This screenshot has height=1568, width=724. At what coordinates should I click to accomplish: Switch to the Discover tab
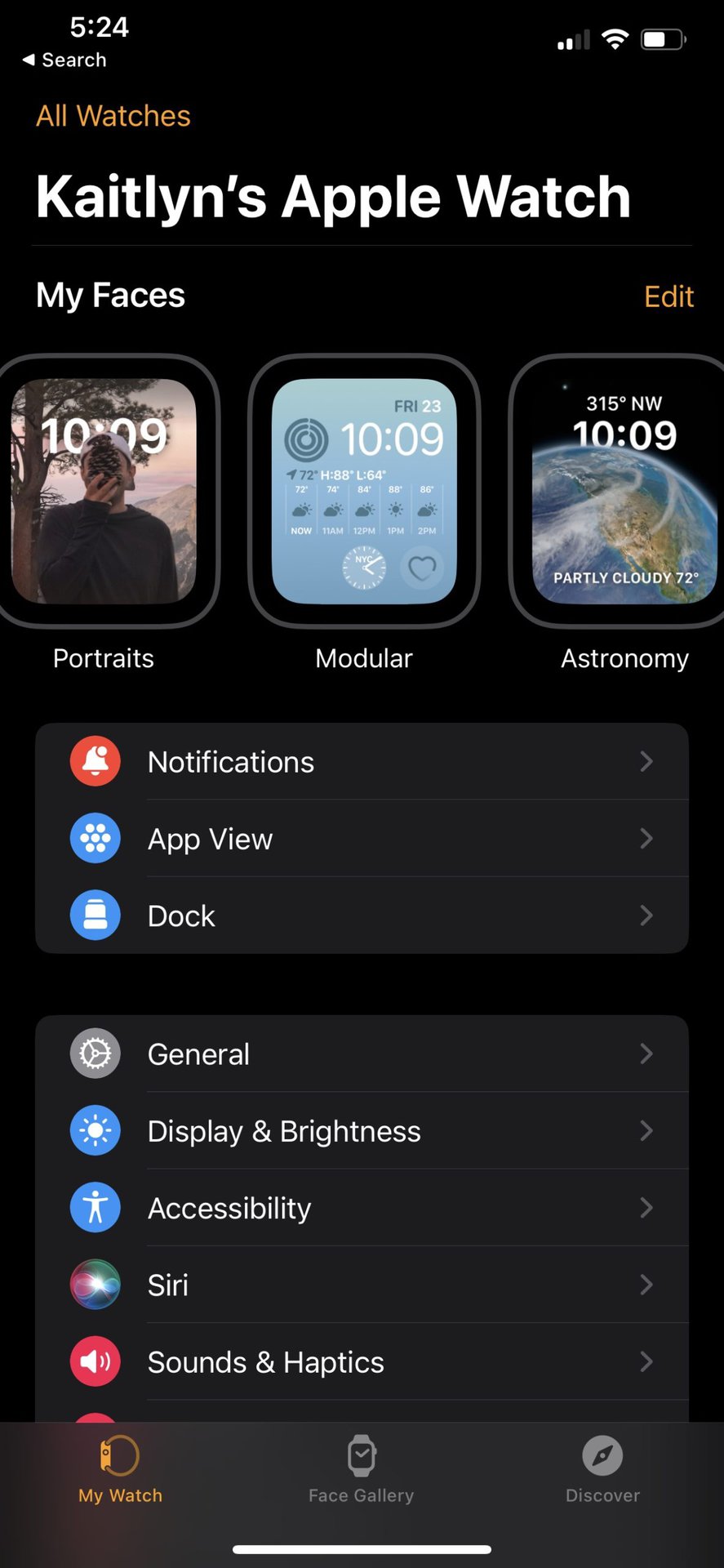point(602,1470)
